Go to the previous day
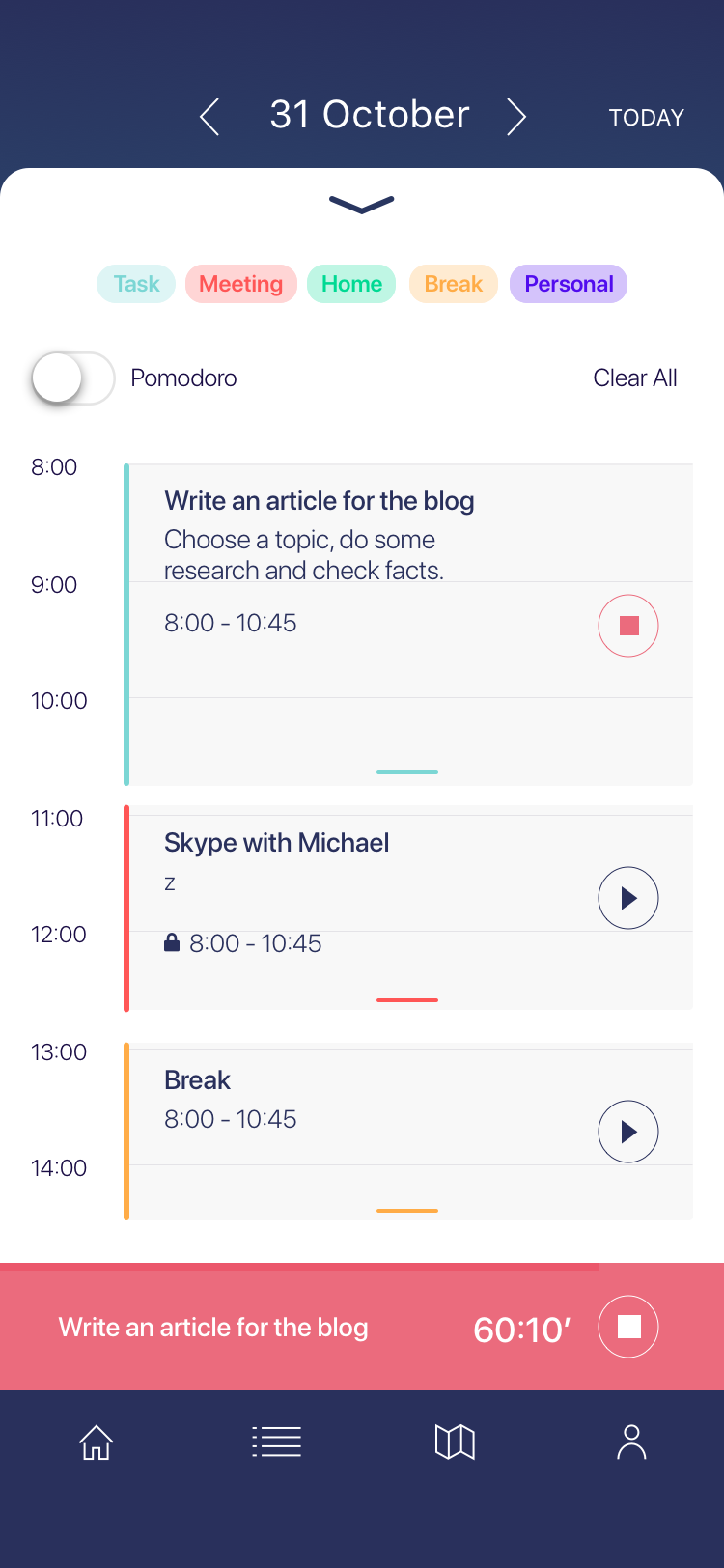724x1568 pixels. click(209, 117)
